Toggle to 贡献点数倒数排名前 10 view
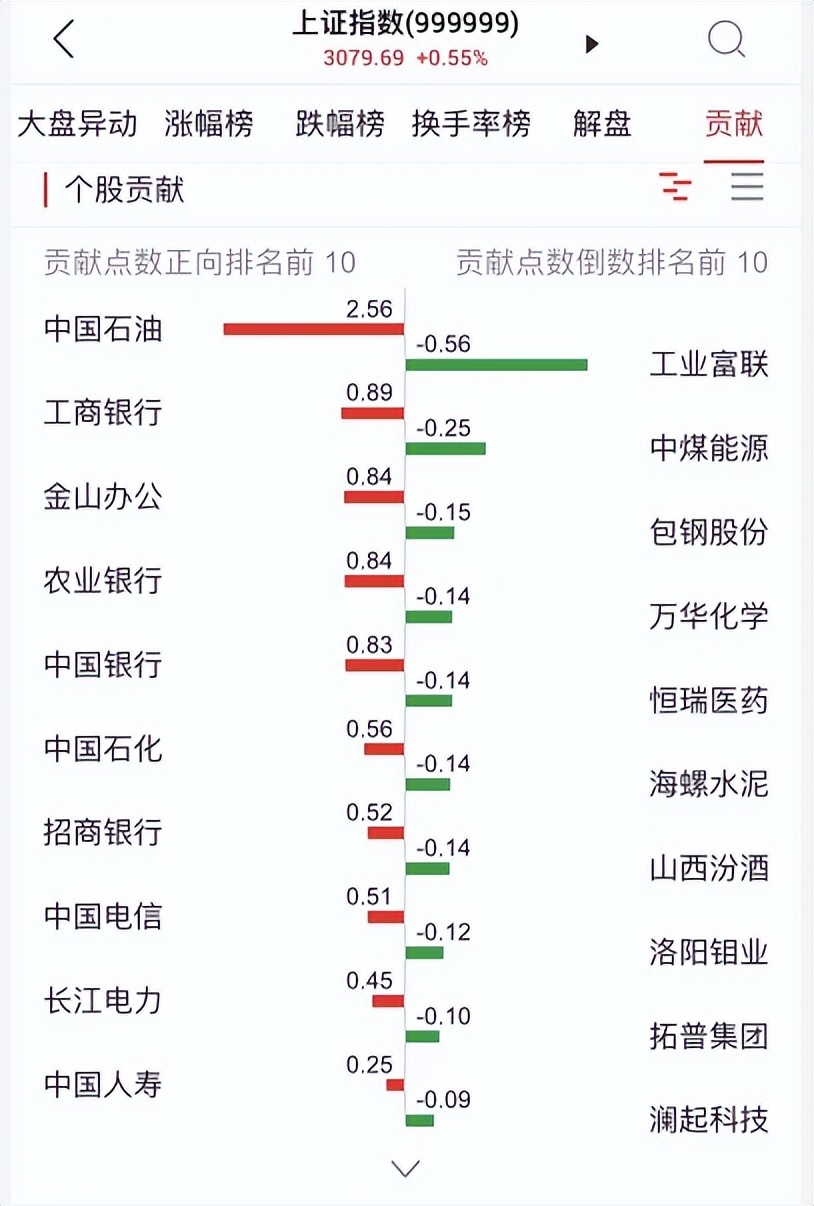This screenshot has width=814, height=1206. [610, 261]
